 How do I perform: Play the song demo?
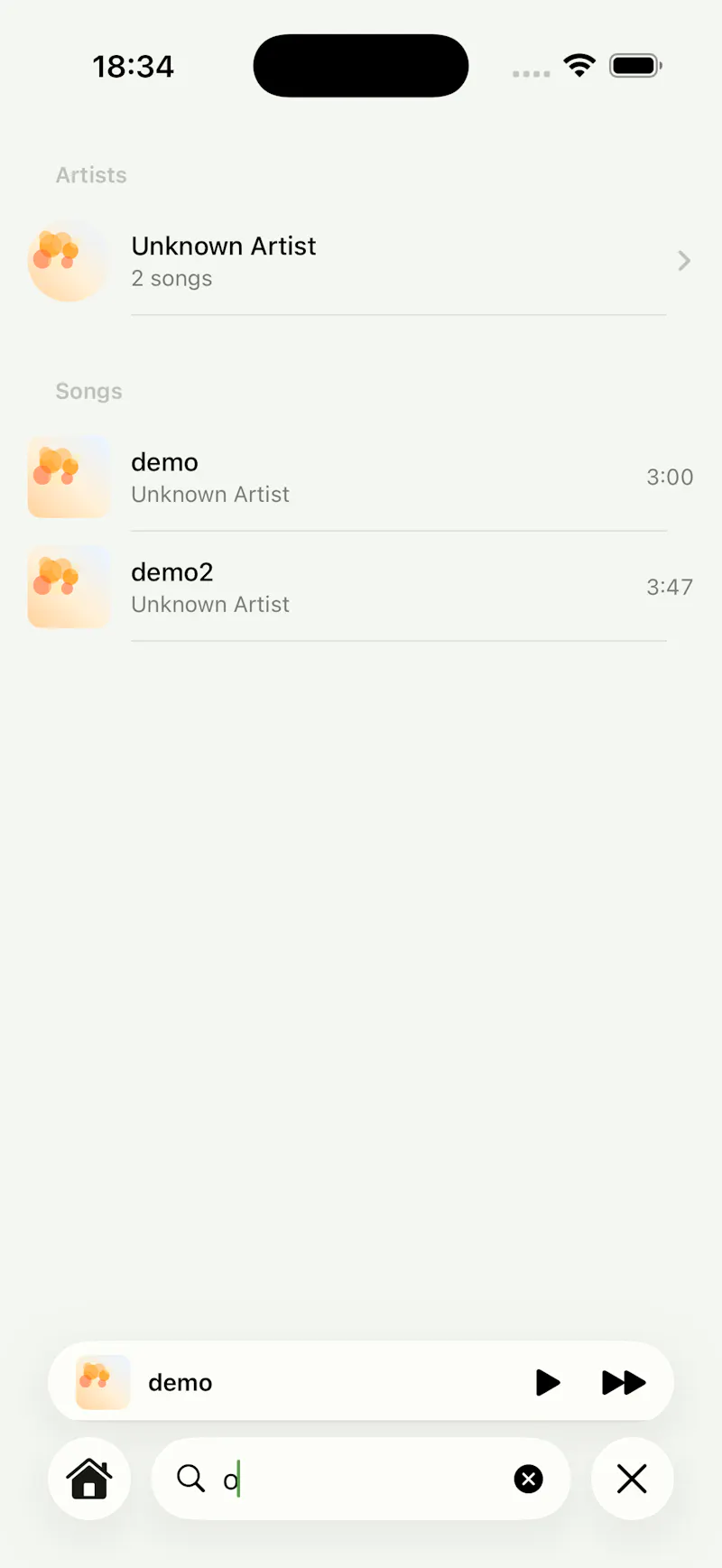361,478
